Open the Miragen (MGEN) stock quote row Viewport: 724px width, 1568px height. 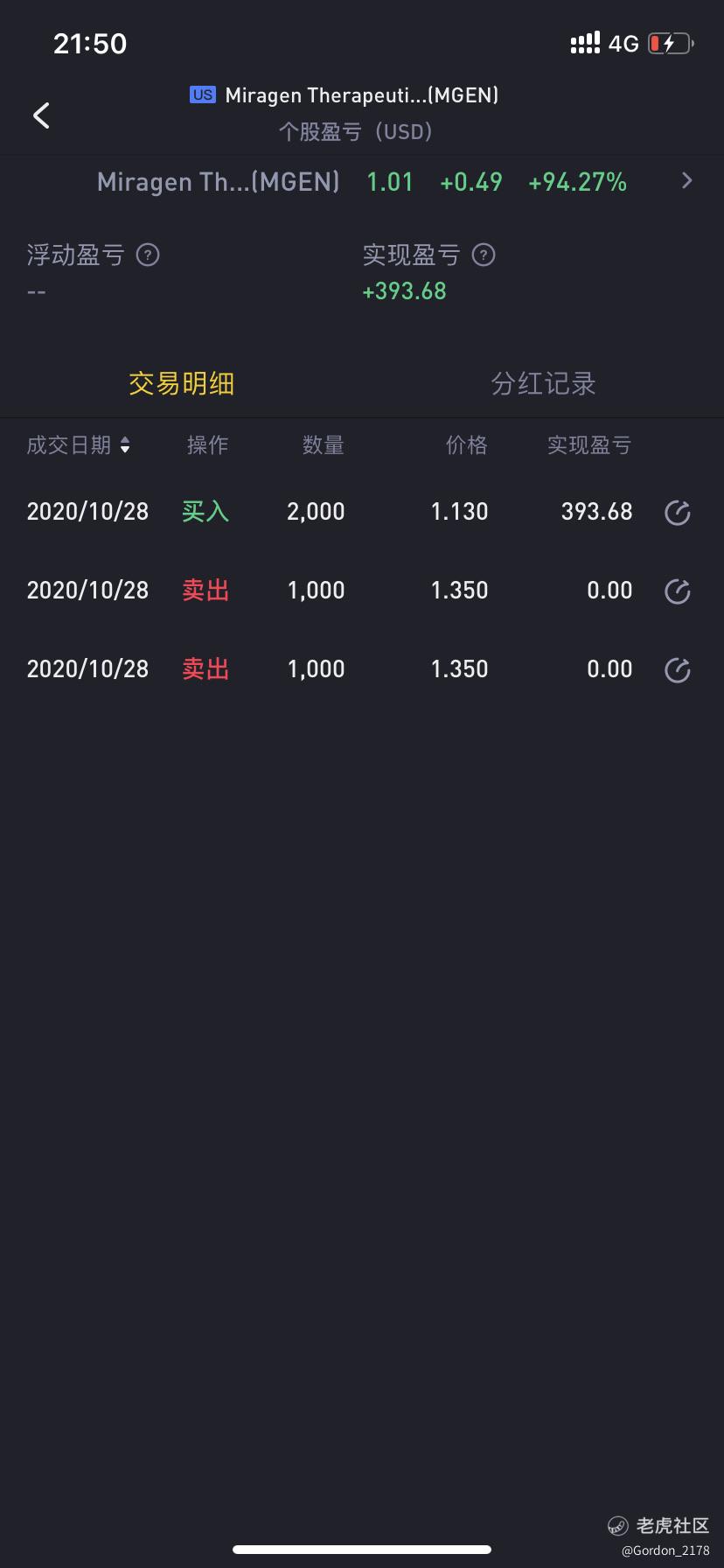coord(393,182)
